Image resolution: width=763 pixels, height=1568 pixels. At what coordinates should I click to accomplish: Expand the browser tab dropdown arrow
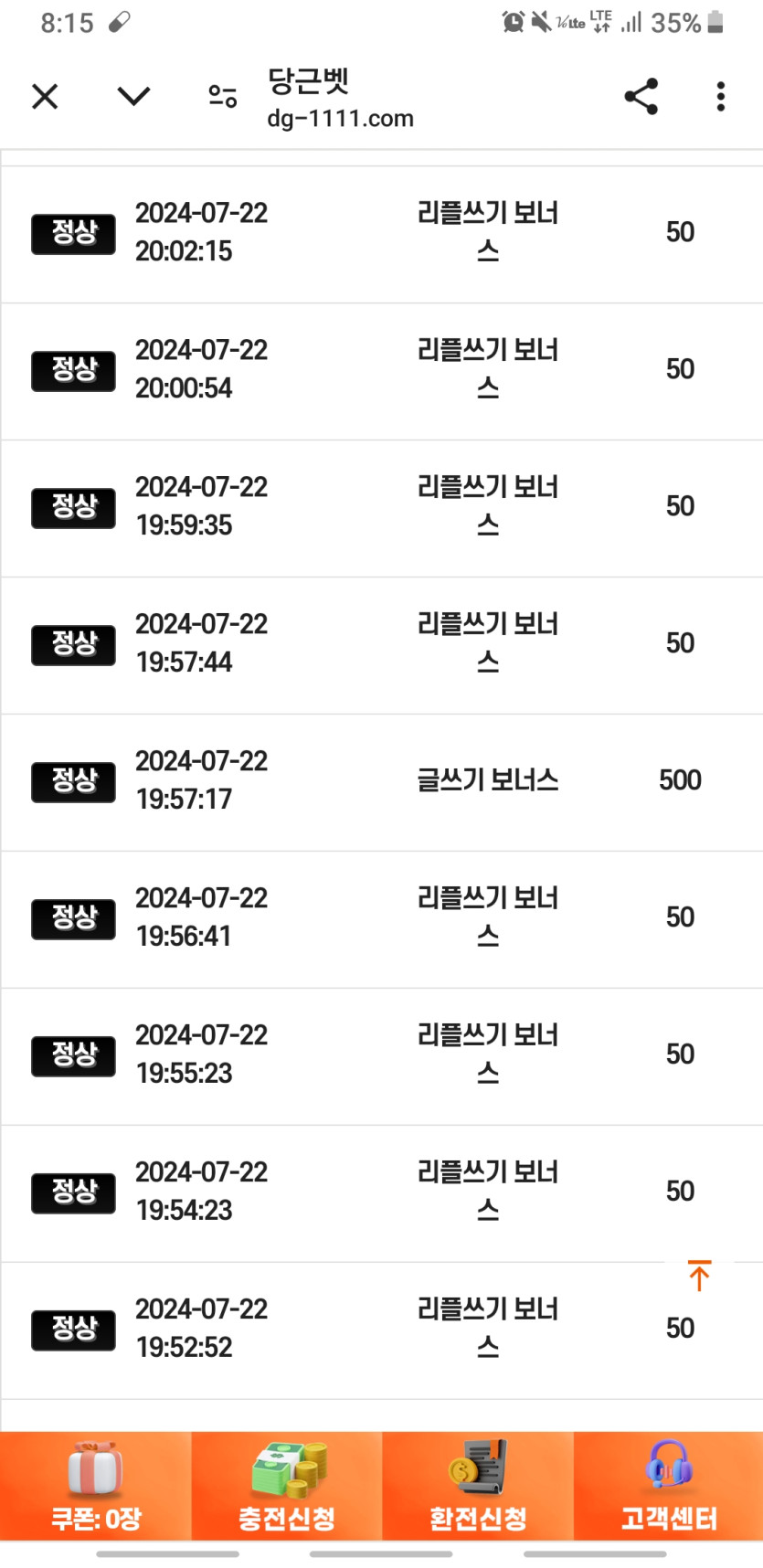click(x=134, y=96)
